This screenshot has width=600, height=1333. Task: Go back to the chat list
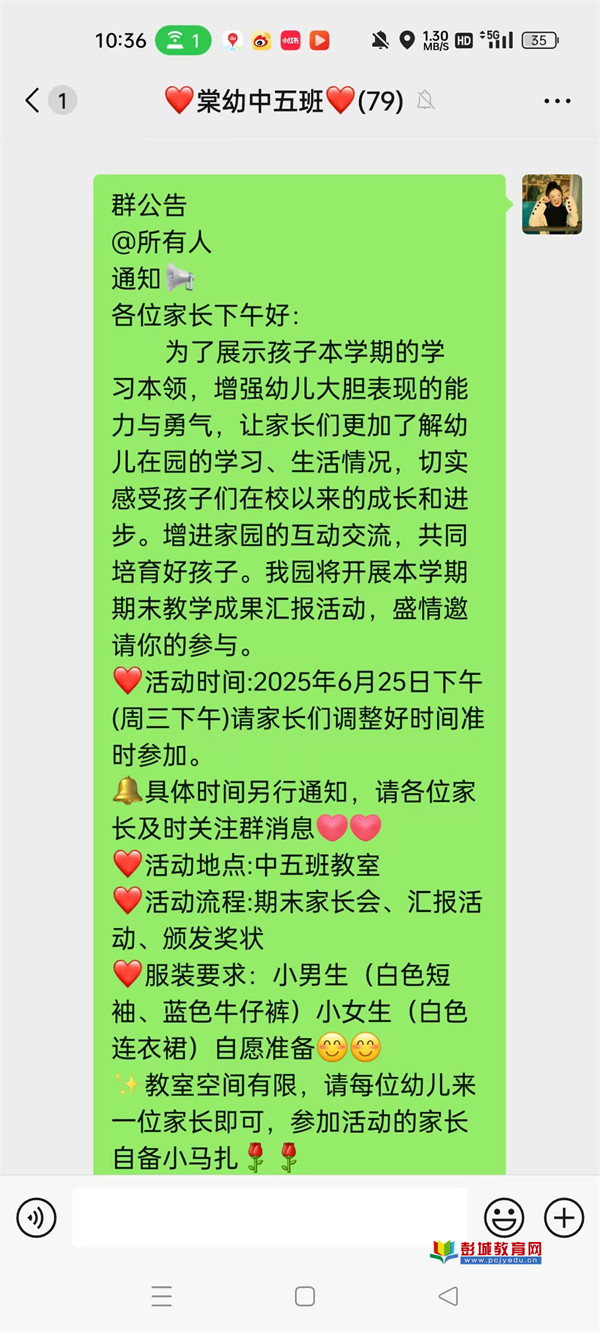click(35, 100)
